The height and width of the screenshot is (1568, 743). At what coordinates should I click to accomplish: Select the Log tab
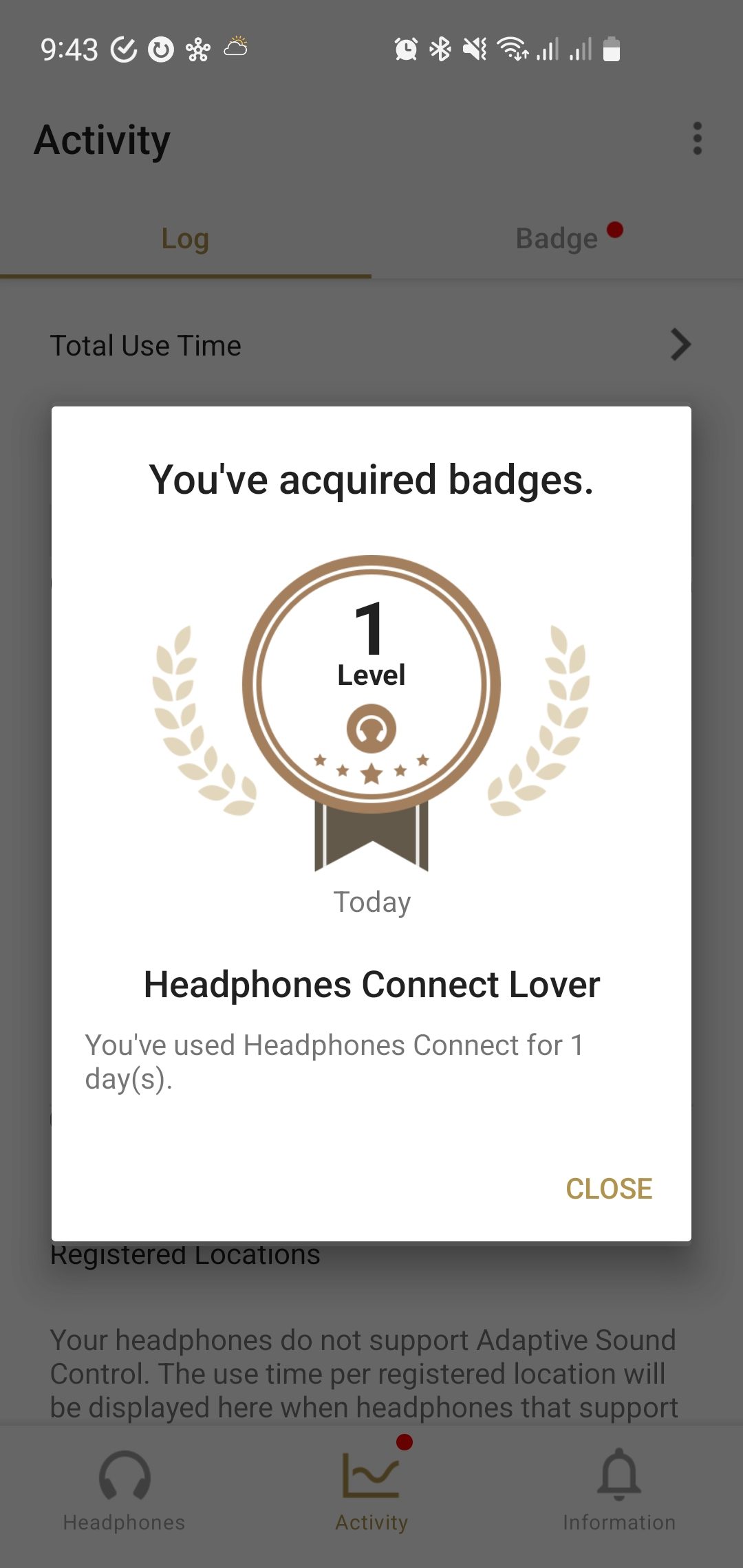coord(185,239)
